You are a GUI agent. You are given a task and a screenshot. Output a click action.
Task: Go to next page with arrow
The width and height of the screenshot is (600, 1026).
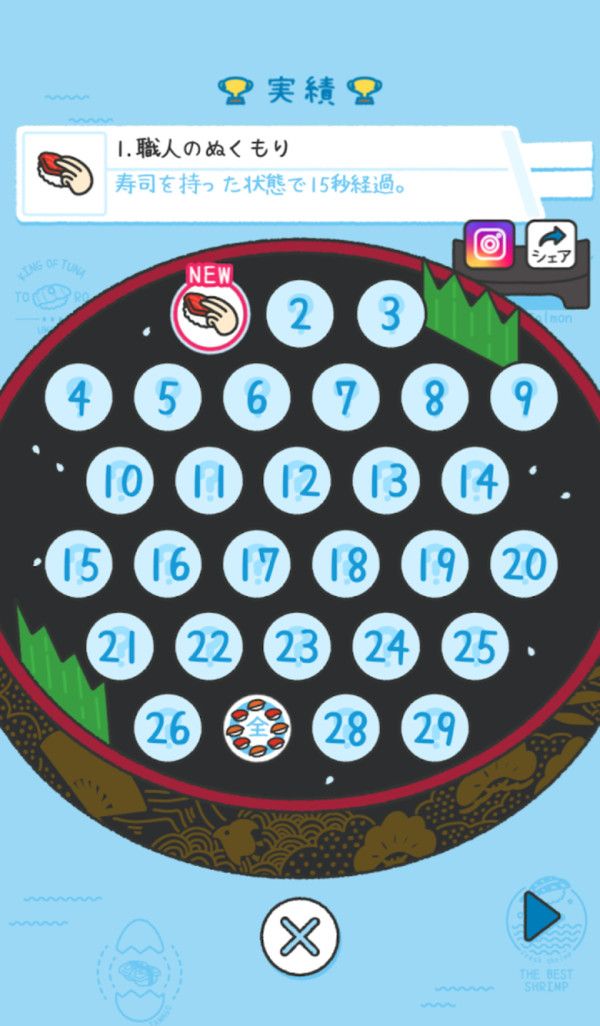click(x=541, y=918)
